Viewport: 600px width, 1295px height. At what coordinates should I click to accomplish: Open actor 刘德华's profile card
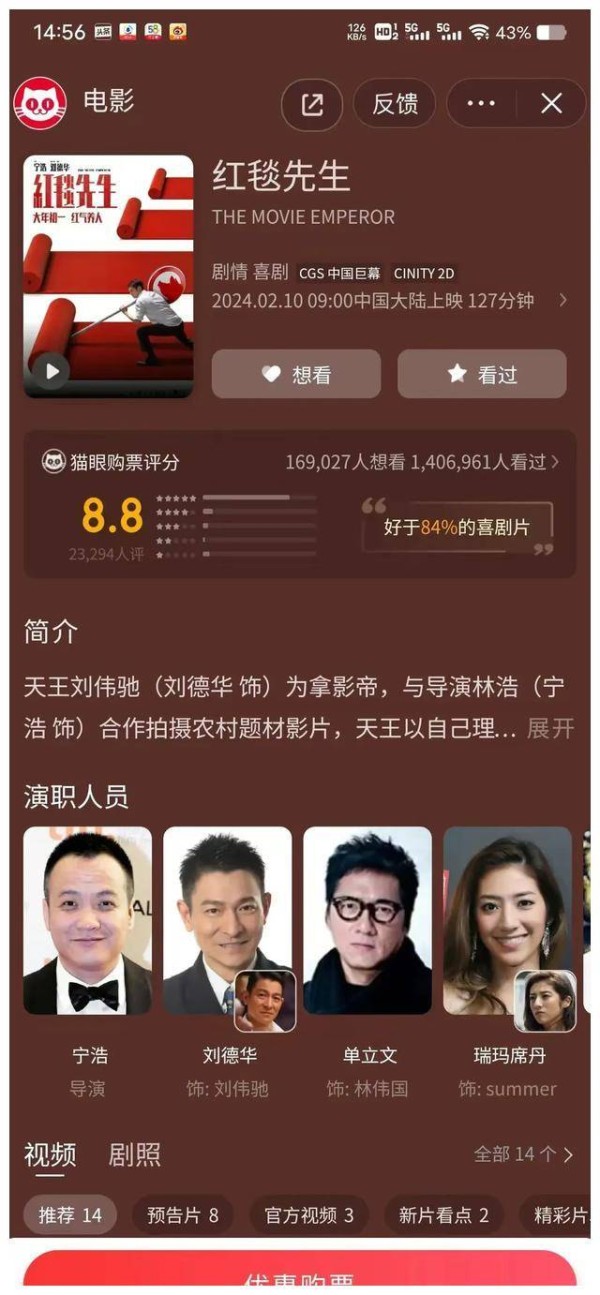point(228,963)
